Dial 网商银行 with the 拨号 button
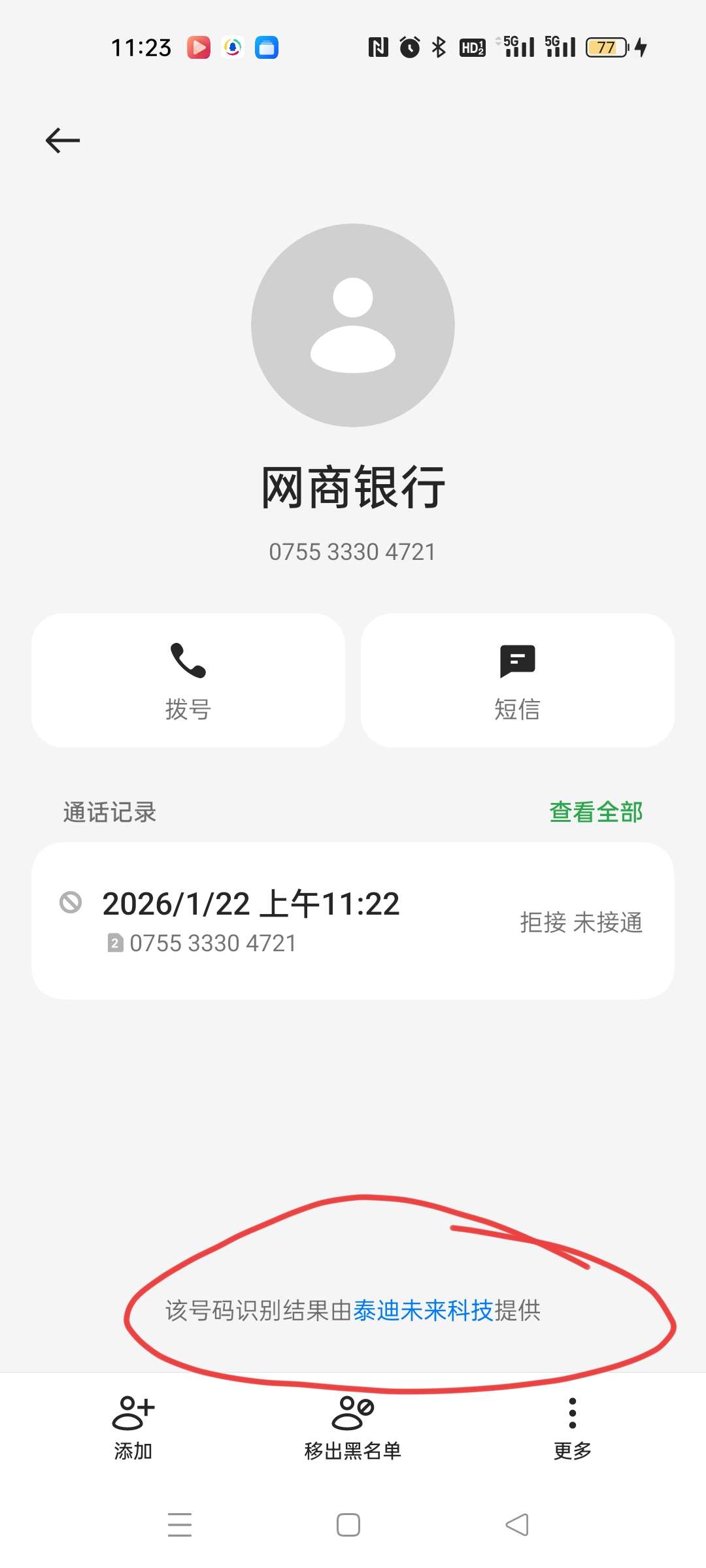The image size is (706, 1568). [x=188, y=680]
